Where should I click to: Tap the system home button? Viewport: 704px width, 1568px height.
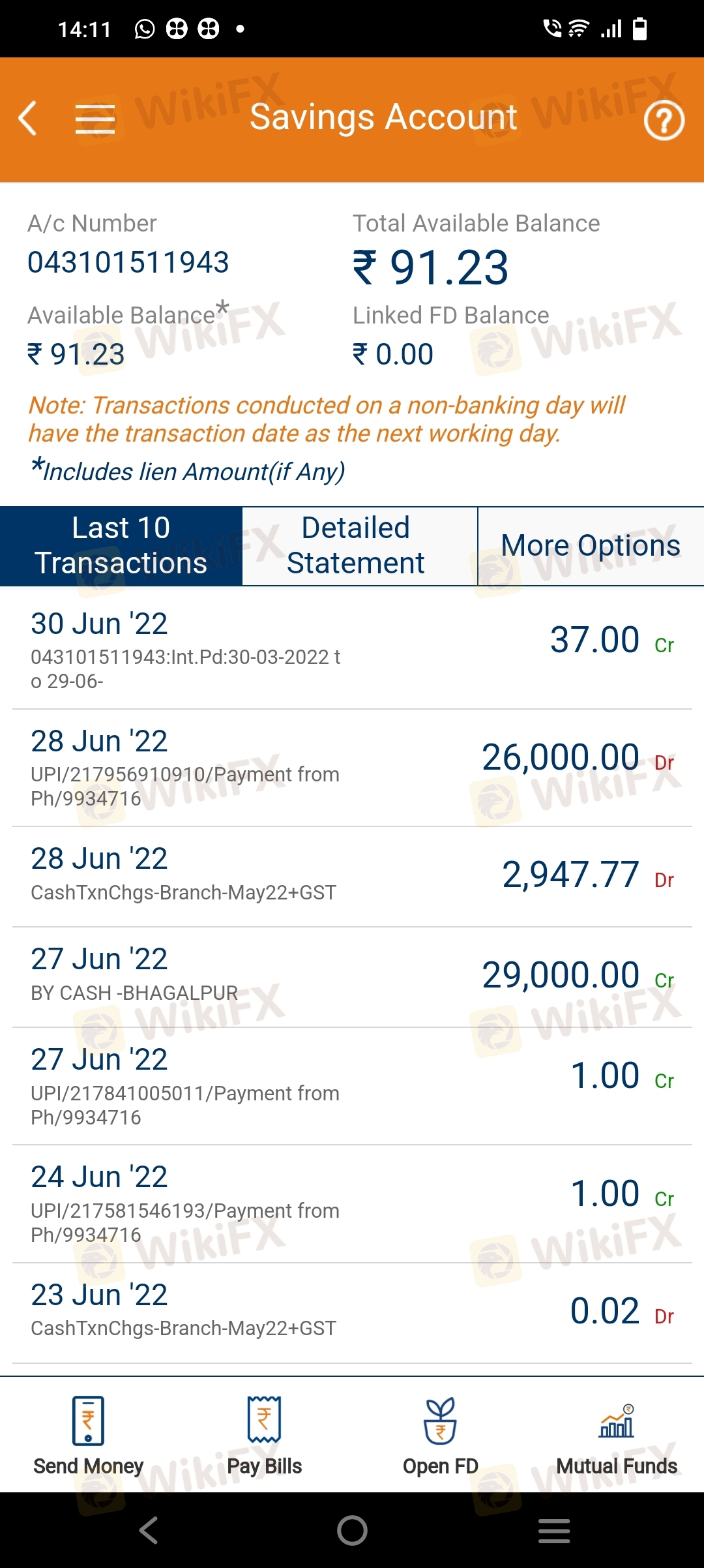point(352,1530)
